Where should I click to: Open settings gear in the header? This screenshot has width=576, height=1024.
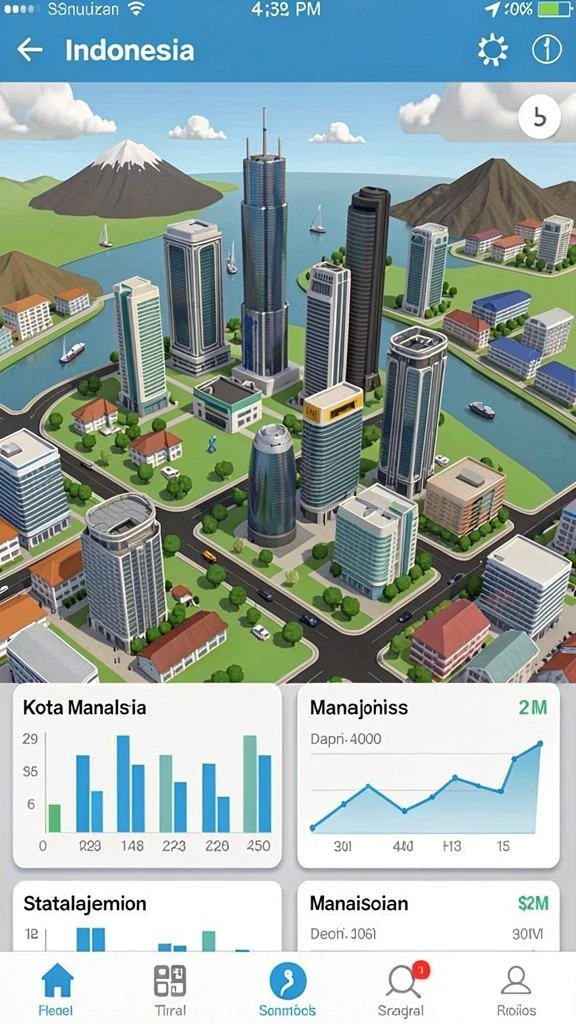[492, 50]
